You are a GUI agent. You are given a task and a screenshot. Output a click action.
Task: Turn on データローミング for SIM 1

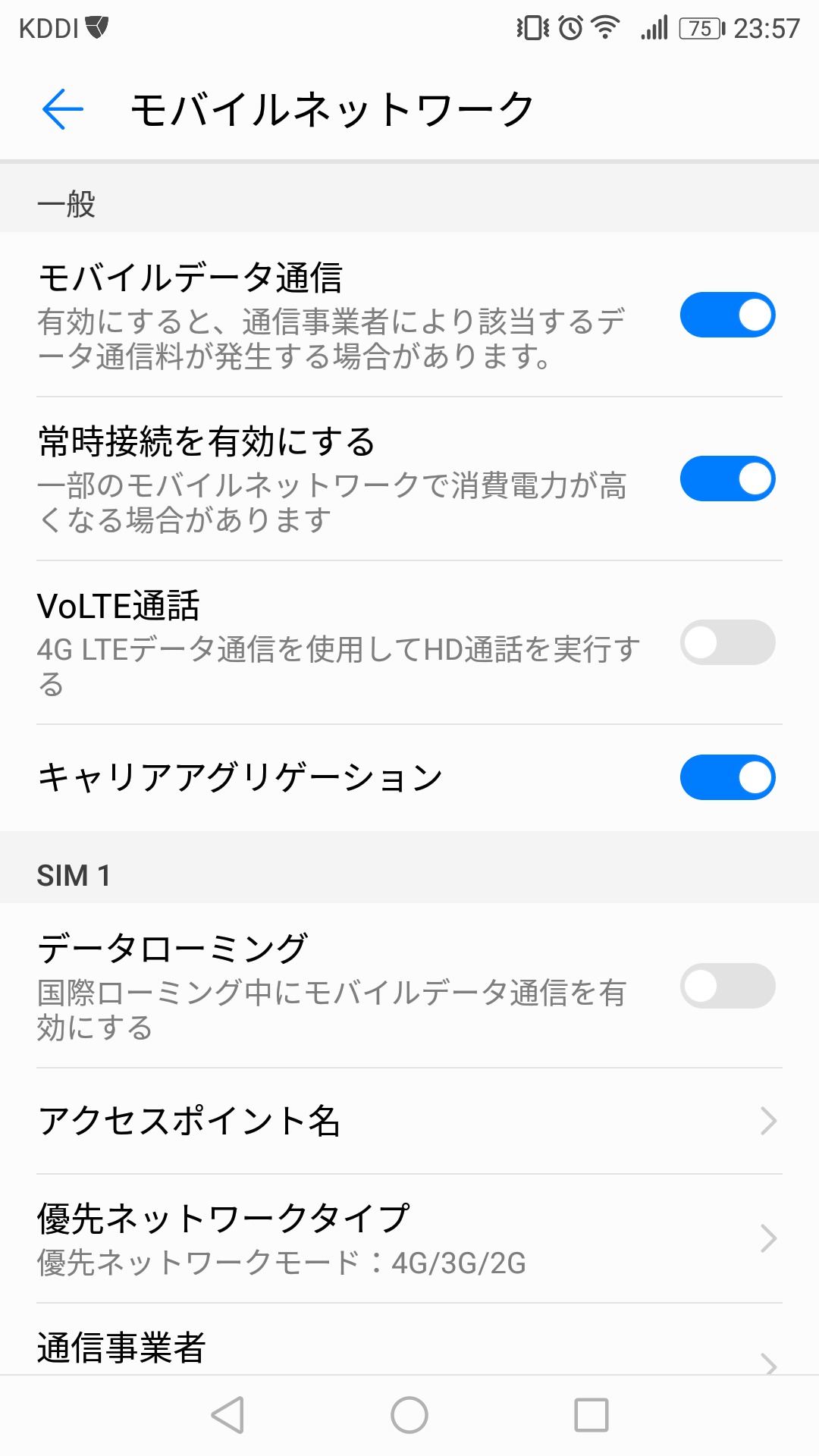726,986
